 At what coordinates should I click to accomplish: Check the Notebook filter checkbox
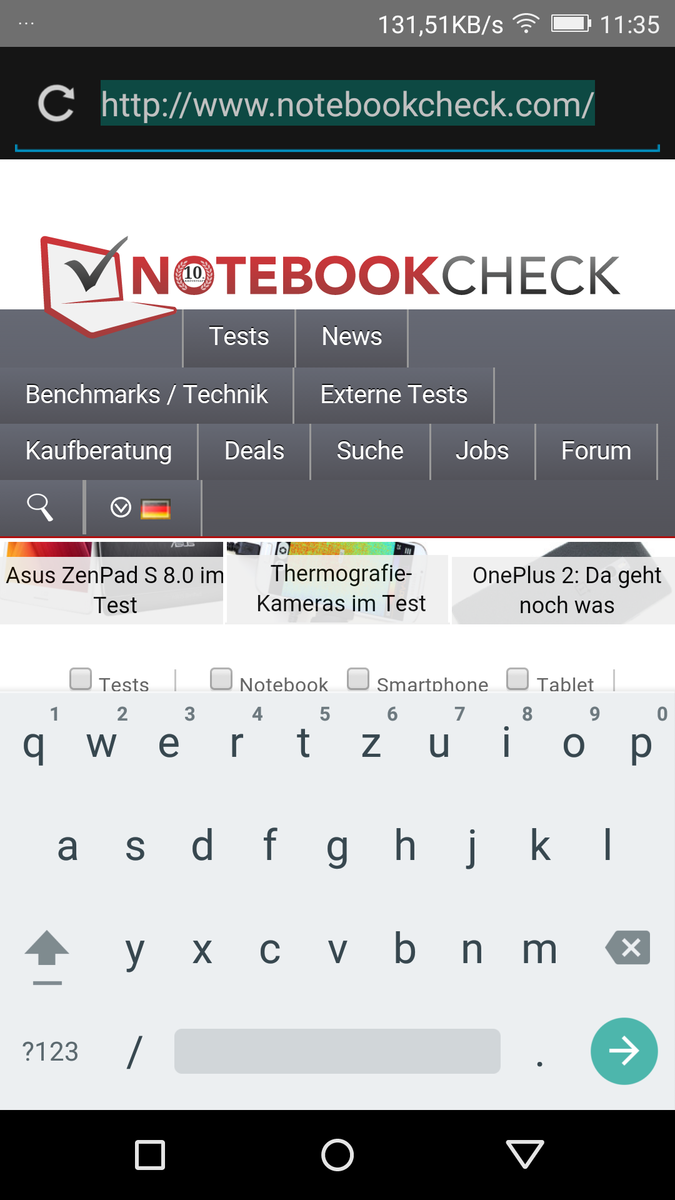coord(221,680)
